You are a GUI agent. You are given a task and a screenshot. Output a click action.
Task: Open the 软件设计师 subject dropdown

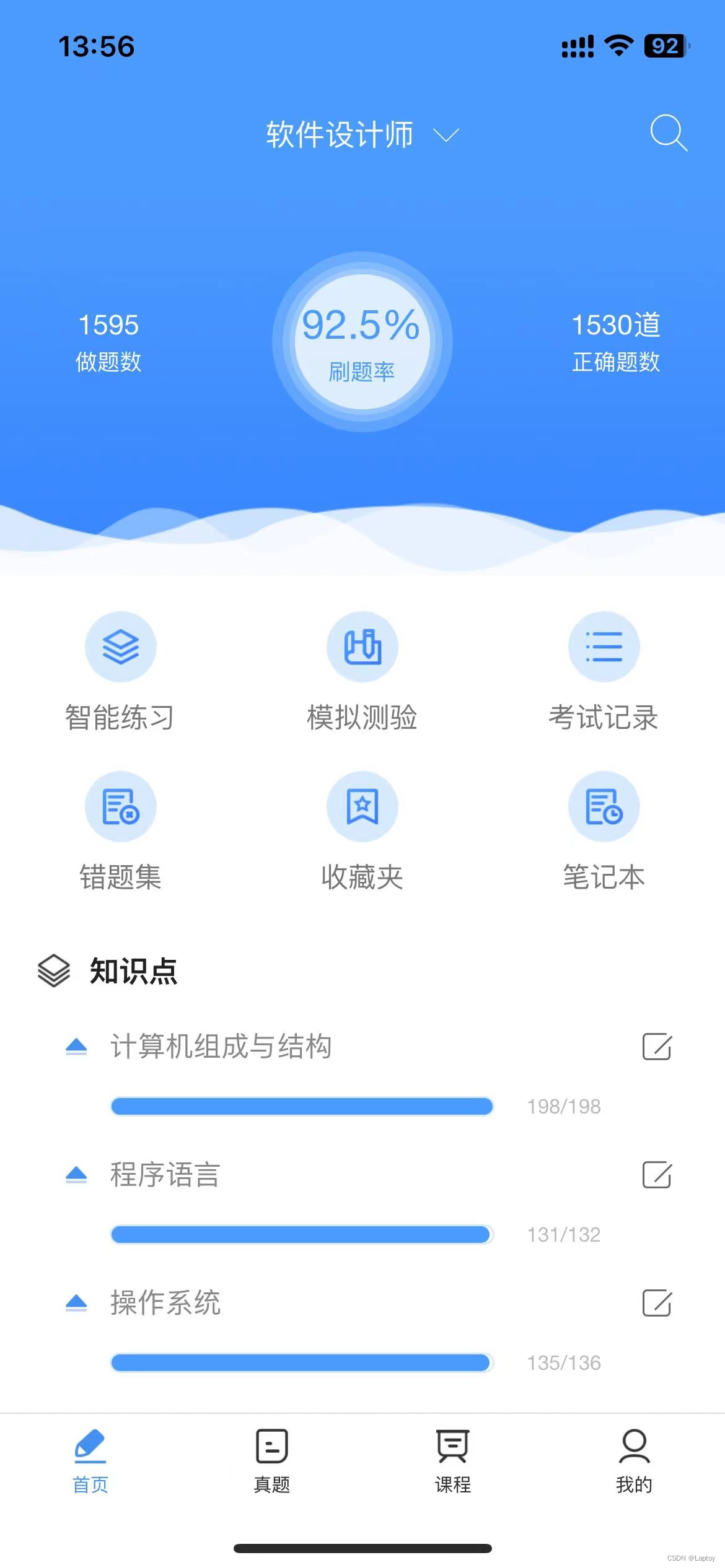(x=362, y=134)
